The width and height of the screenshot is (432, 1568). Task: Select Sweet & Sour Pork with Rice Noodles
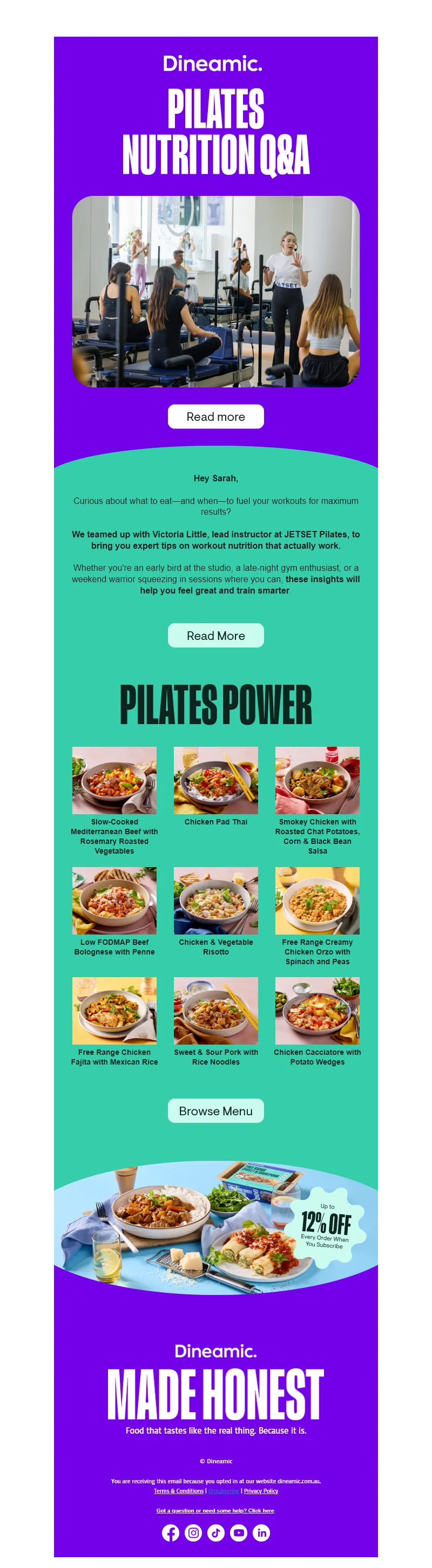click(215, 1011)
